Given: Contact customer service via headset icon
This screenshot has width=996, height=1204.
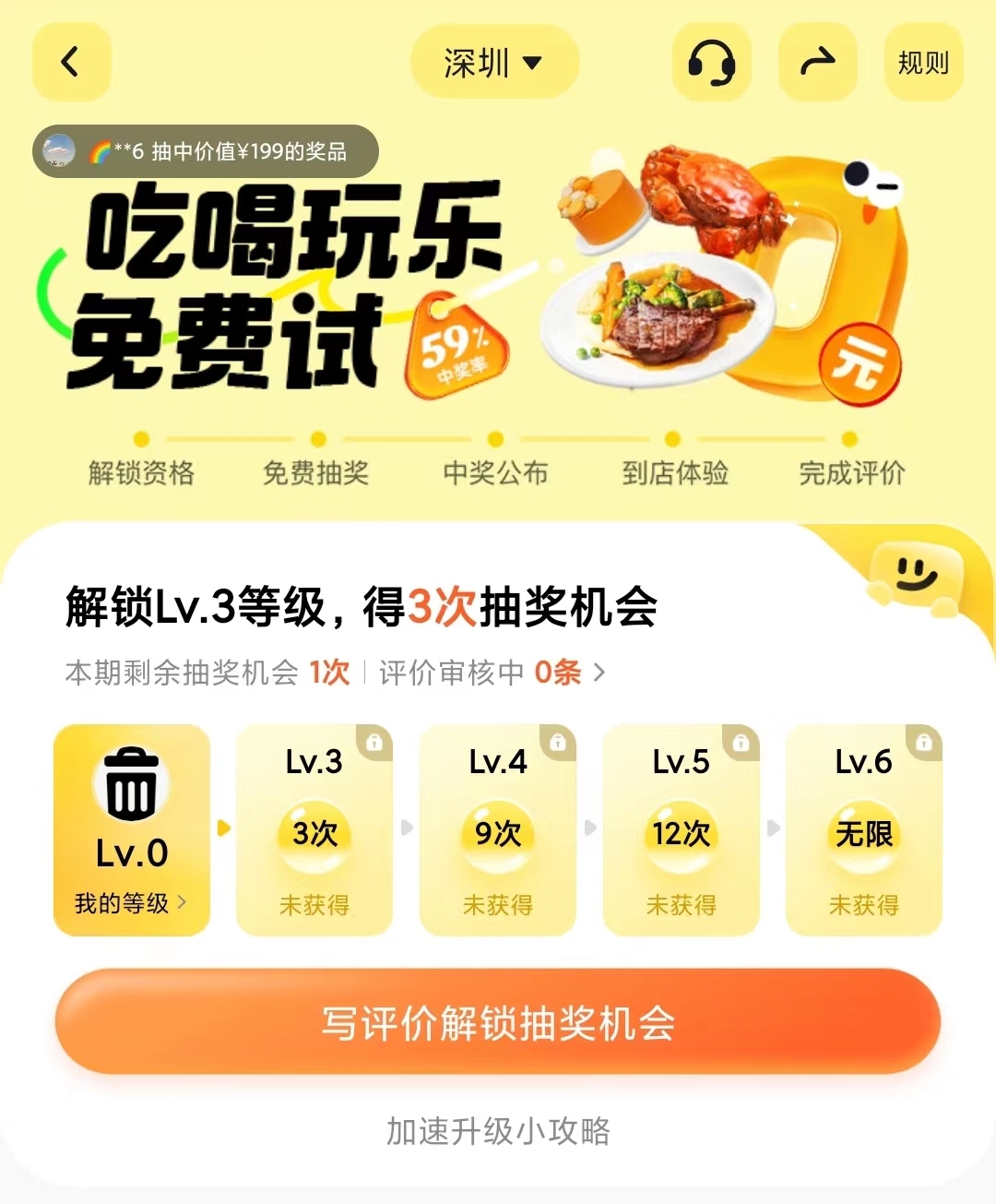Looking at the screenshot, I should pos(711,63).
